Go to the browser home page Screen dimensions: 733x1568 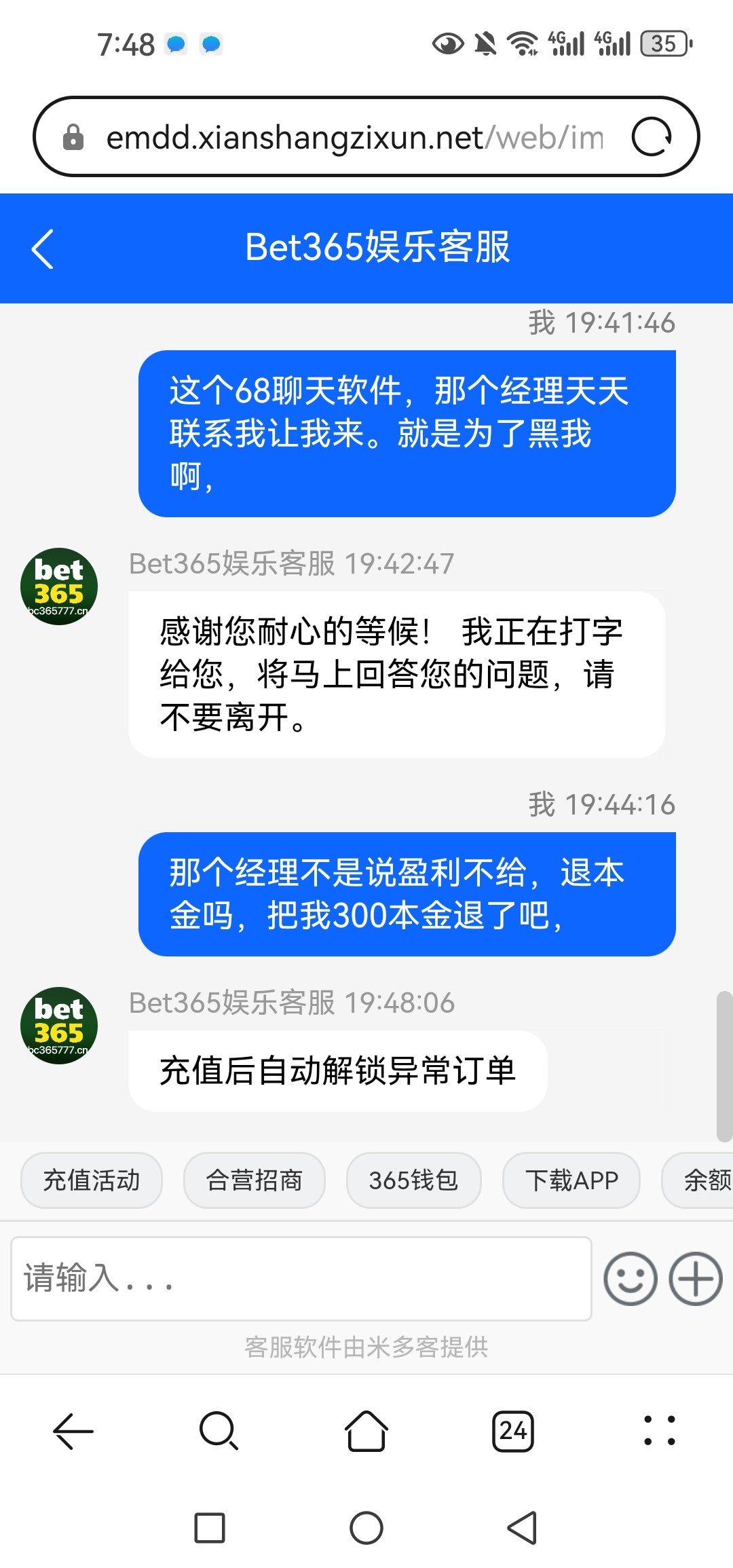(x=366, y=1431)
